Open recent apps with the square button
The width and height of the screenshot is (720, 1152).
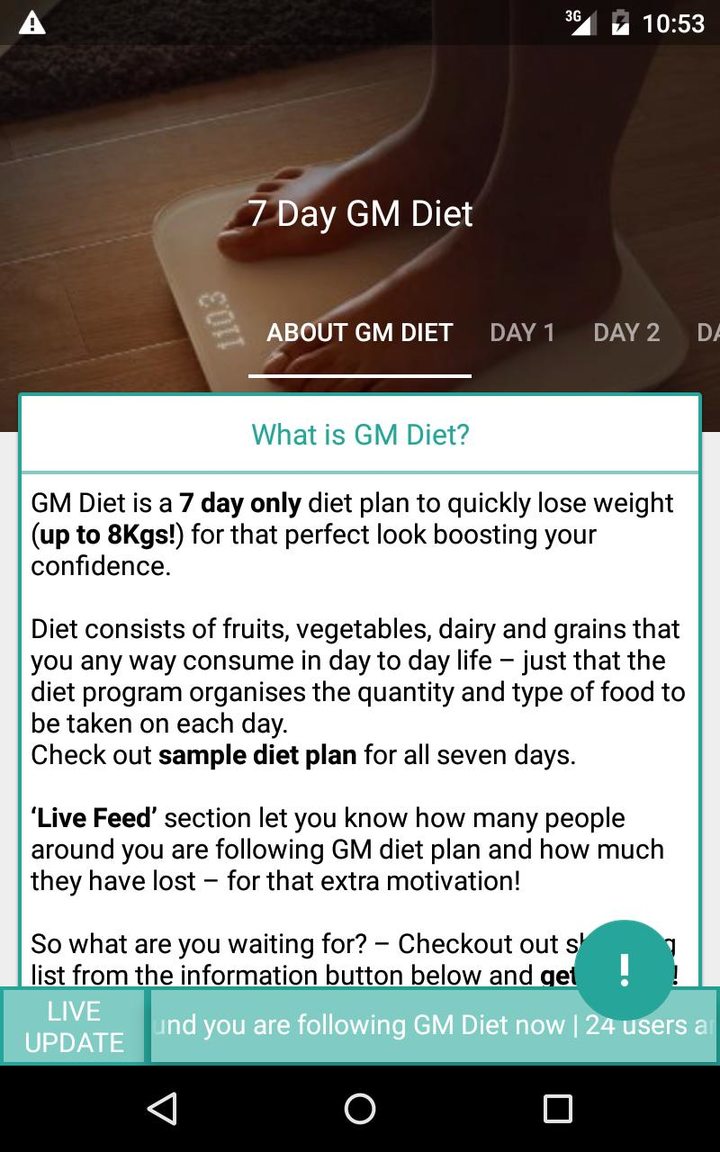(x=557, y=1109)
